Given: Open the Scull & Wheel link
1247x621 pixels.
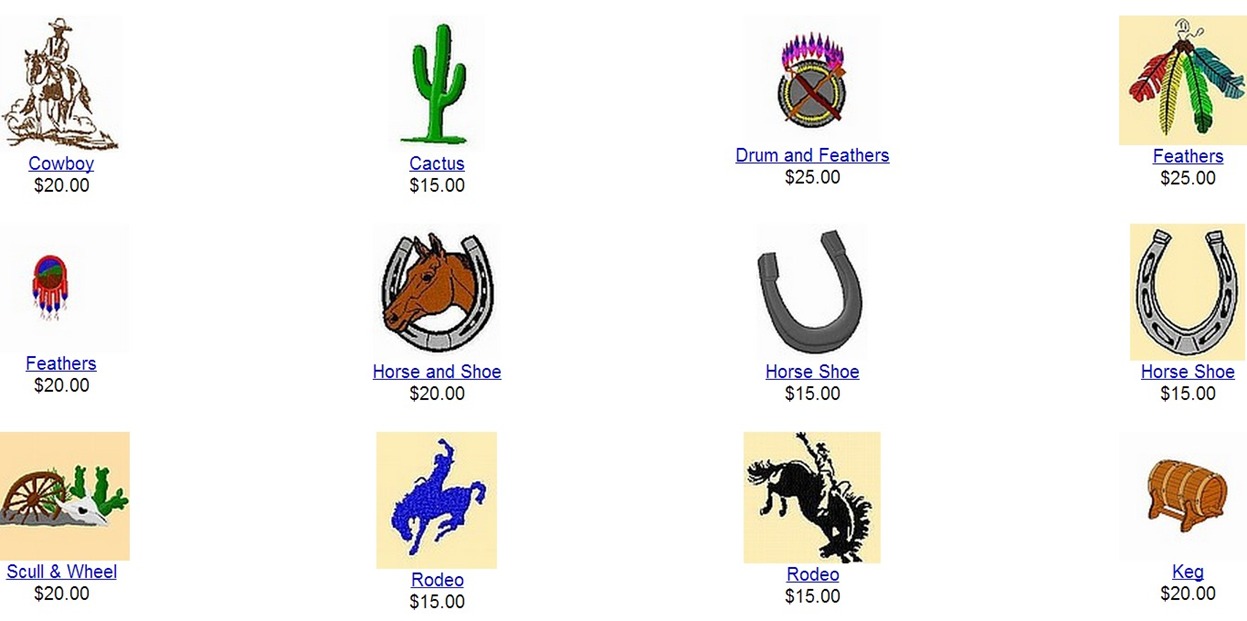Looking at the screenshot, I should (61, 572).
